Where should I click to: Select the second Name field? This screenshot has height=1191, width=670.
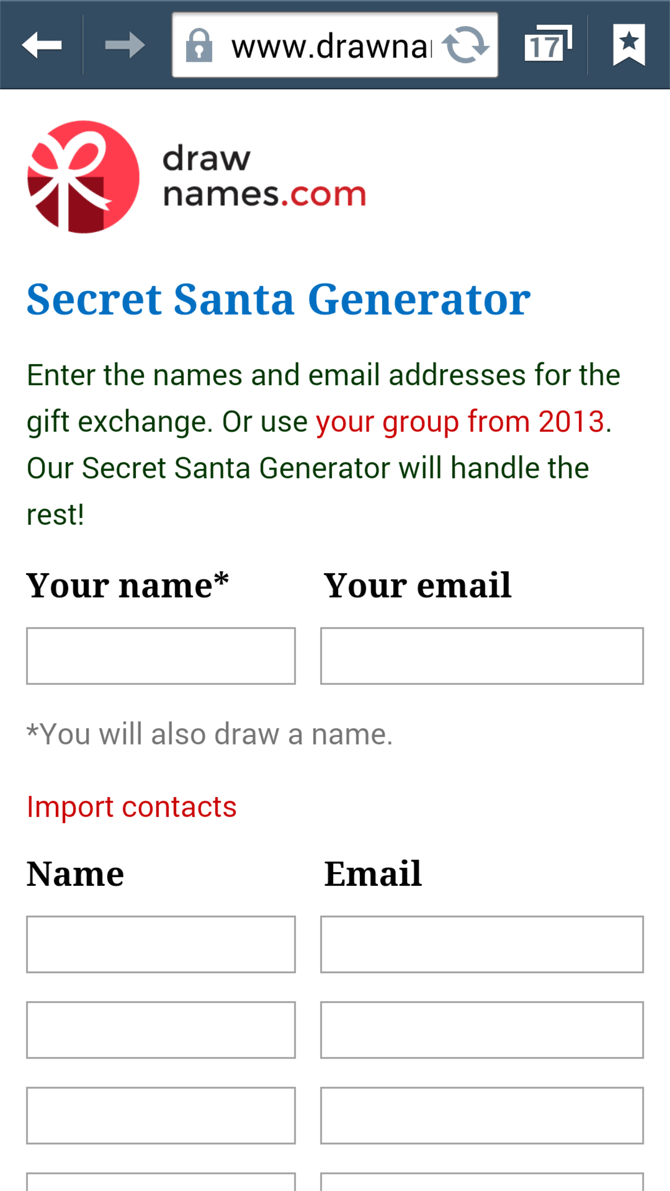point(161,1030)
